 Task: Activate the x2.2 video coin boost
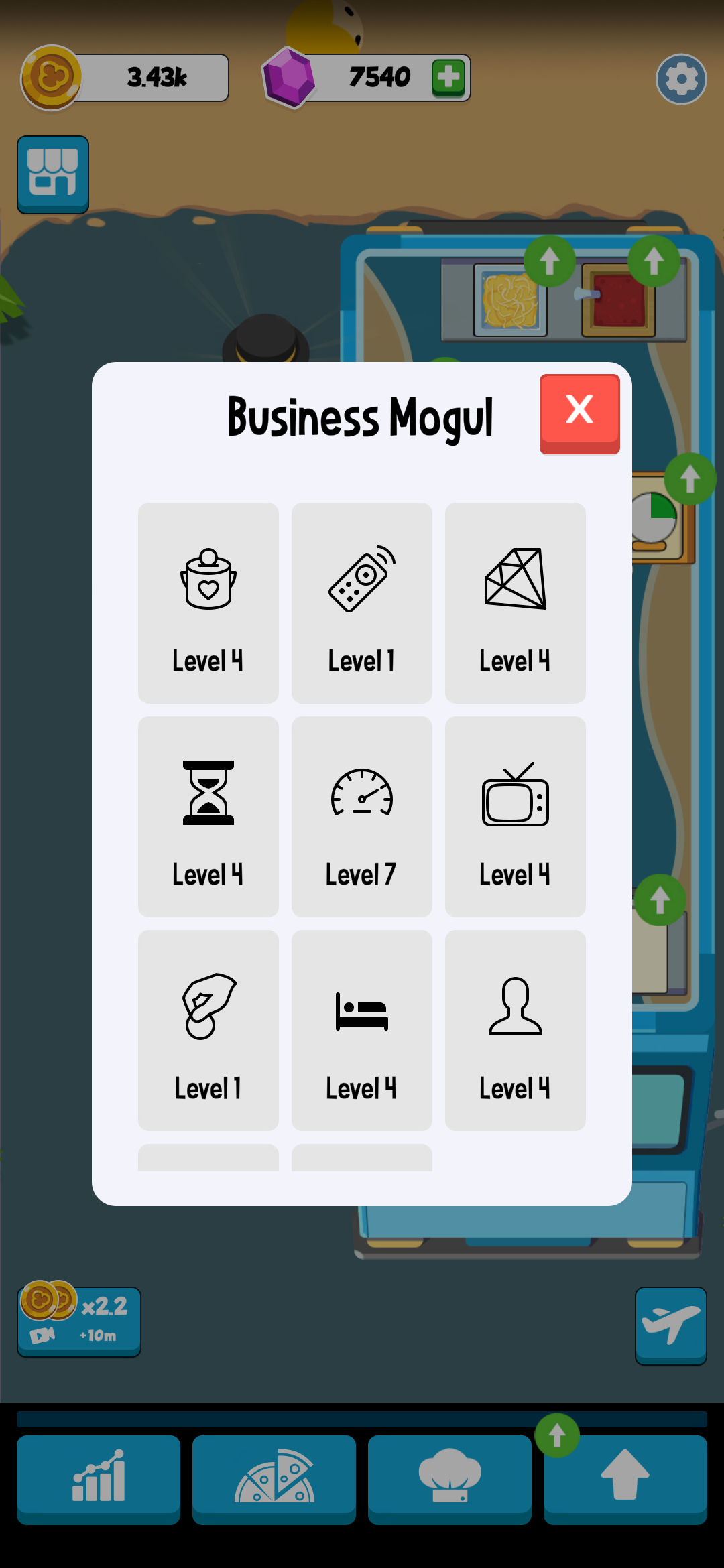point(78,1320)
